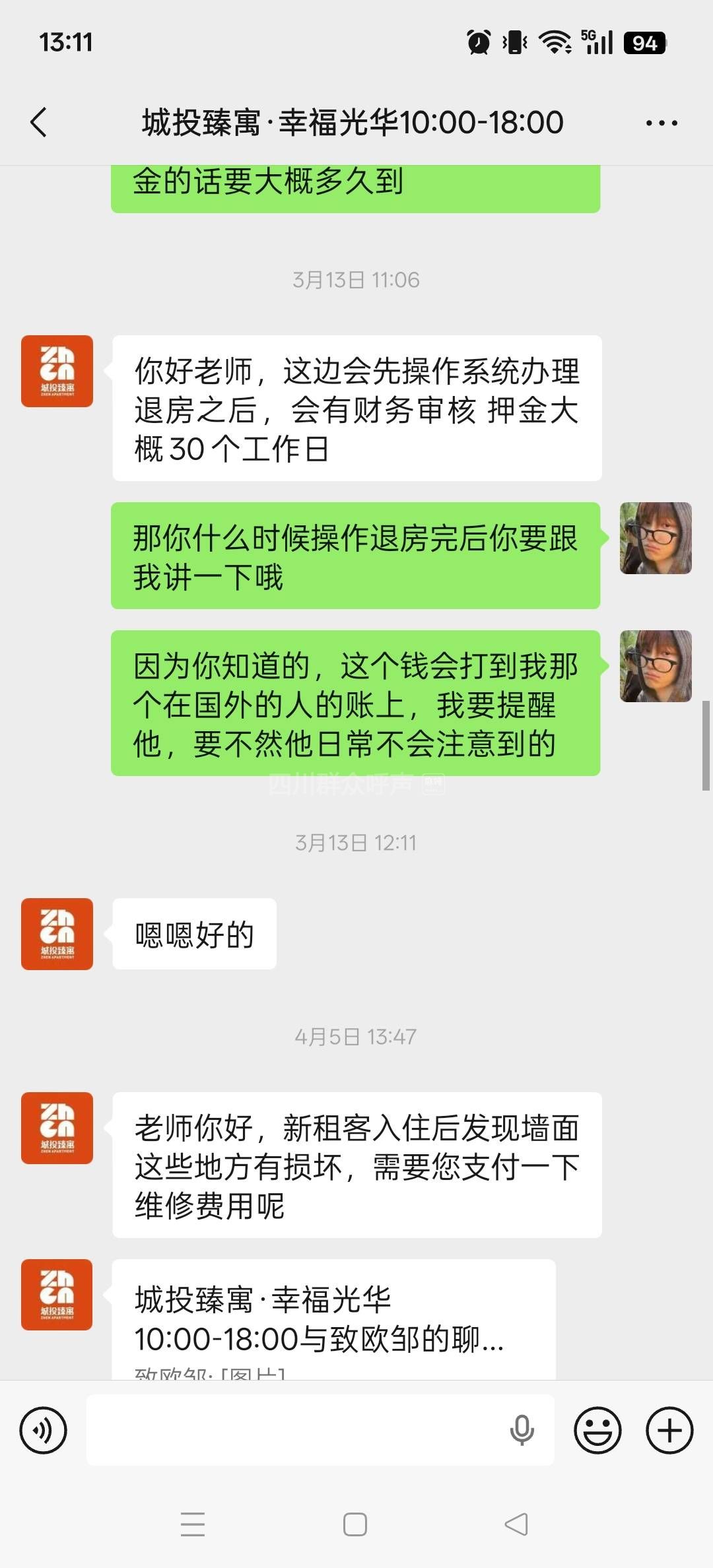Open the 城投臻寓 avatar beside 嗯嗯好的

(57, 934)
